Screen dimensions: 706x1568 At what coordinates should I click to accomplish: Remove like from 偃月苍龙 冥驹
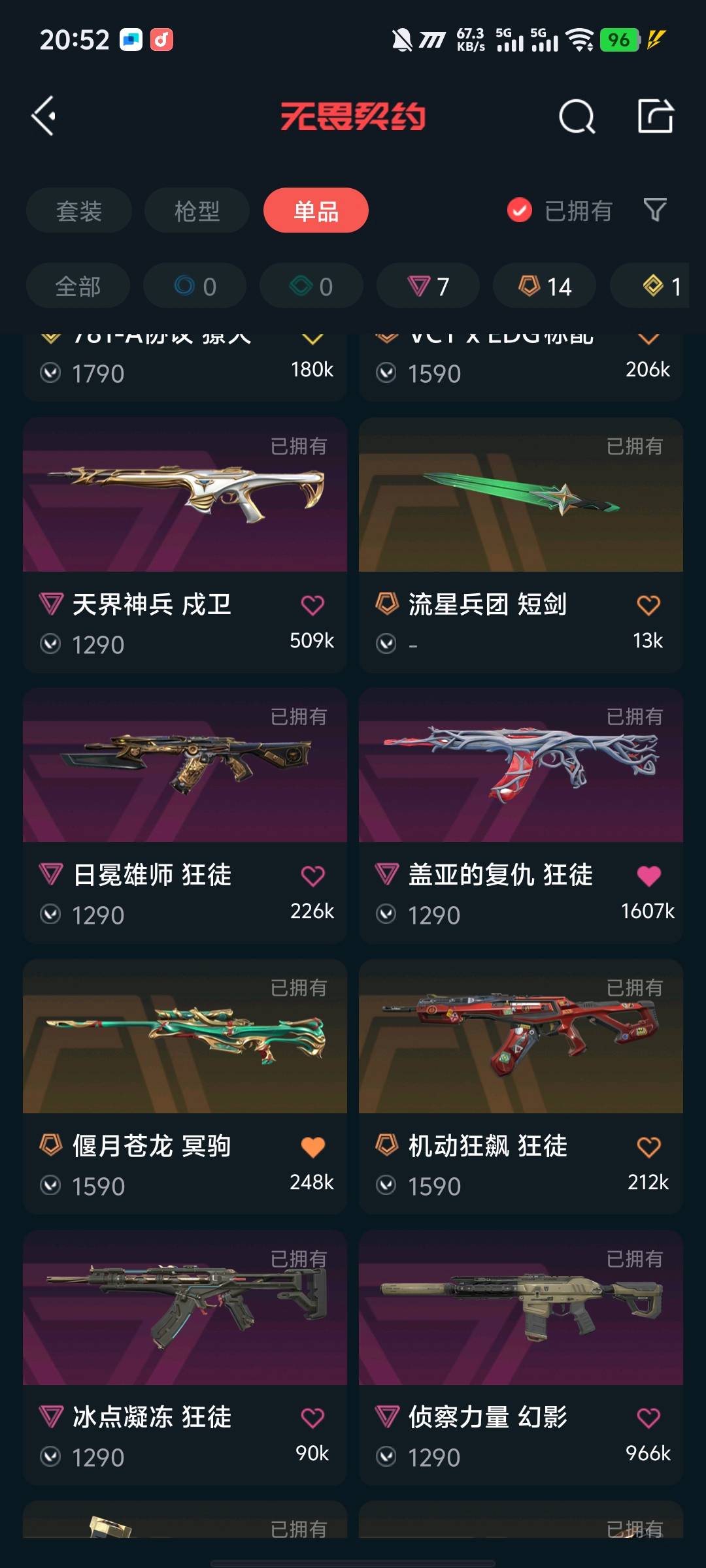(312, 1147)
